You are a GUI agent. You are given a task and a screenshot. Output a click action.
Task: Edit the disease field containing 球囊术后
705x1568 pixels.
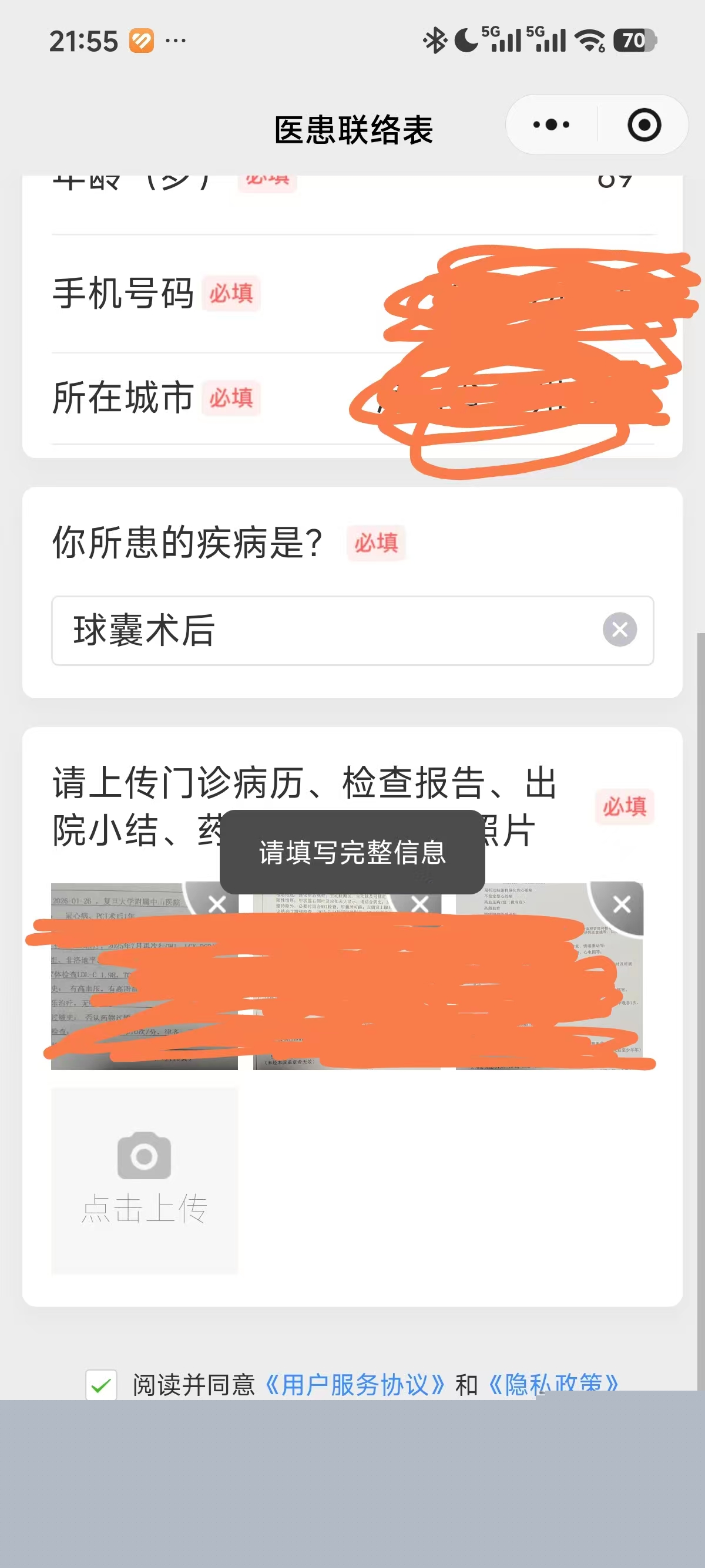(329, 630)
